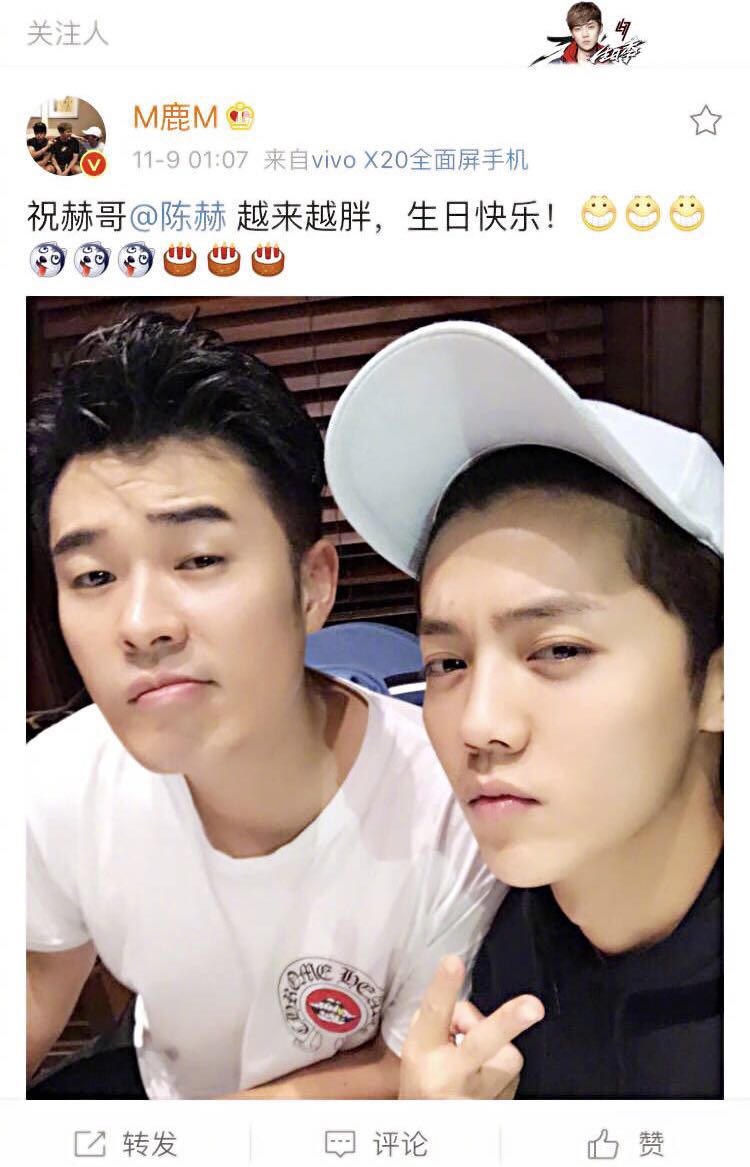Repost via the 转发 button
Viewport: 750px width, 1167px height.
click(x=125, y=1143)
